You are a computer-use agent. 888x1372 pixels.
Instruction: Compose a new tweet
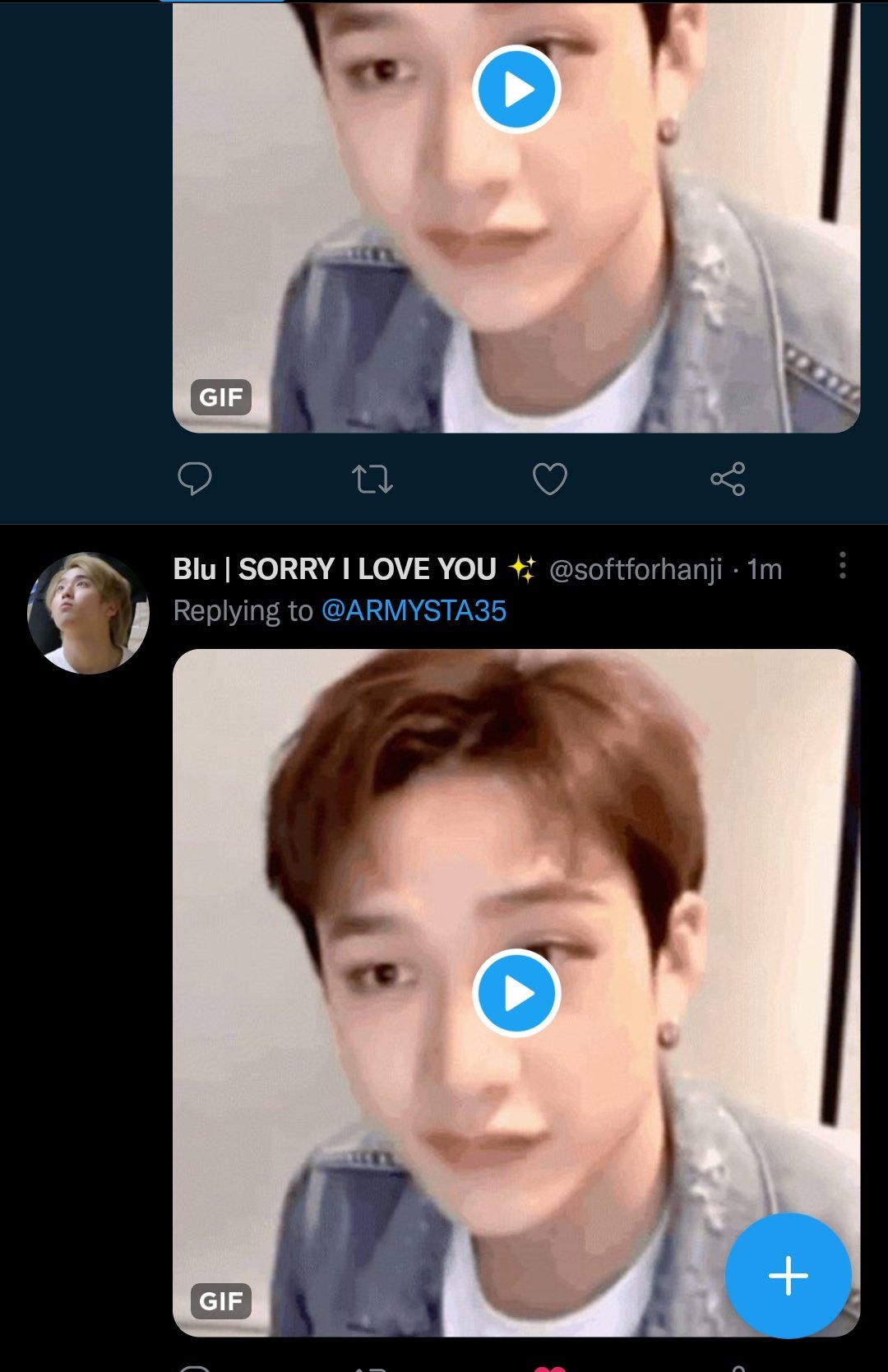788,1276
